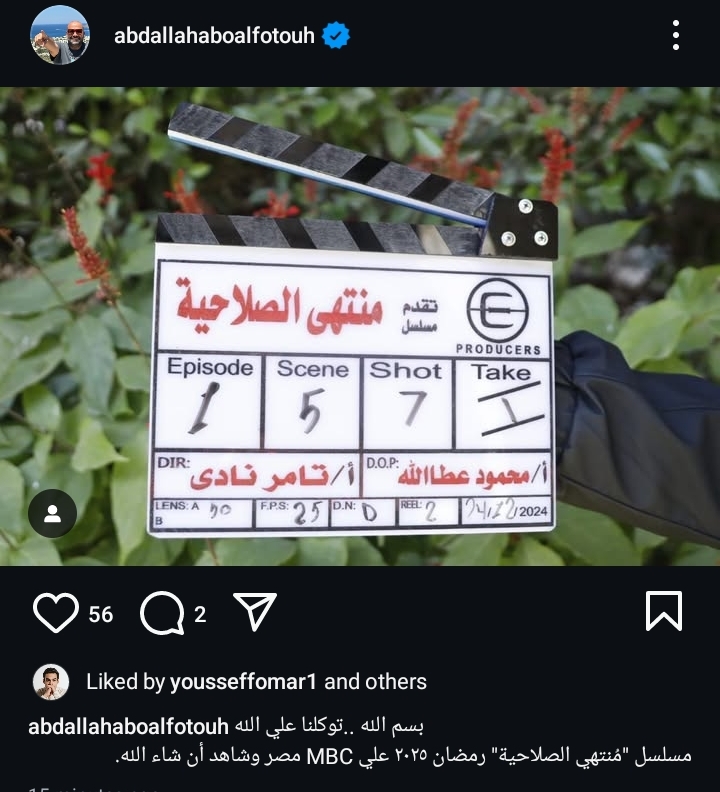Save this post with the bookmark icon
Viewport: 720px width, 792px height.
(663, 611)
